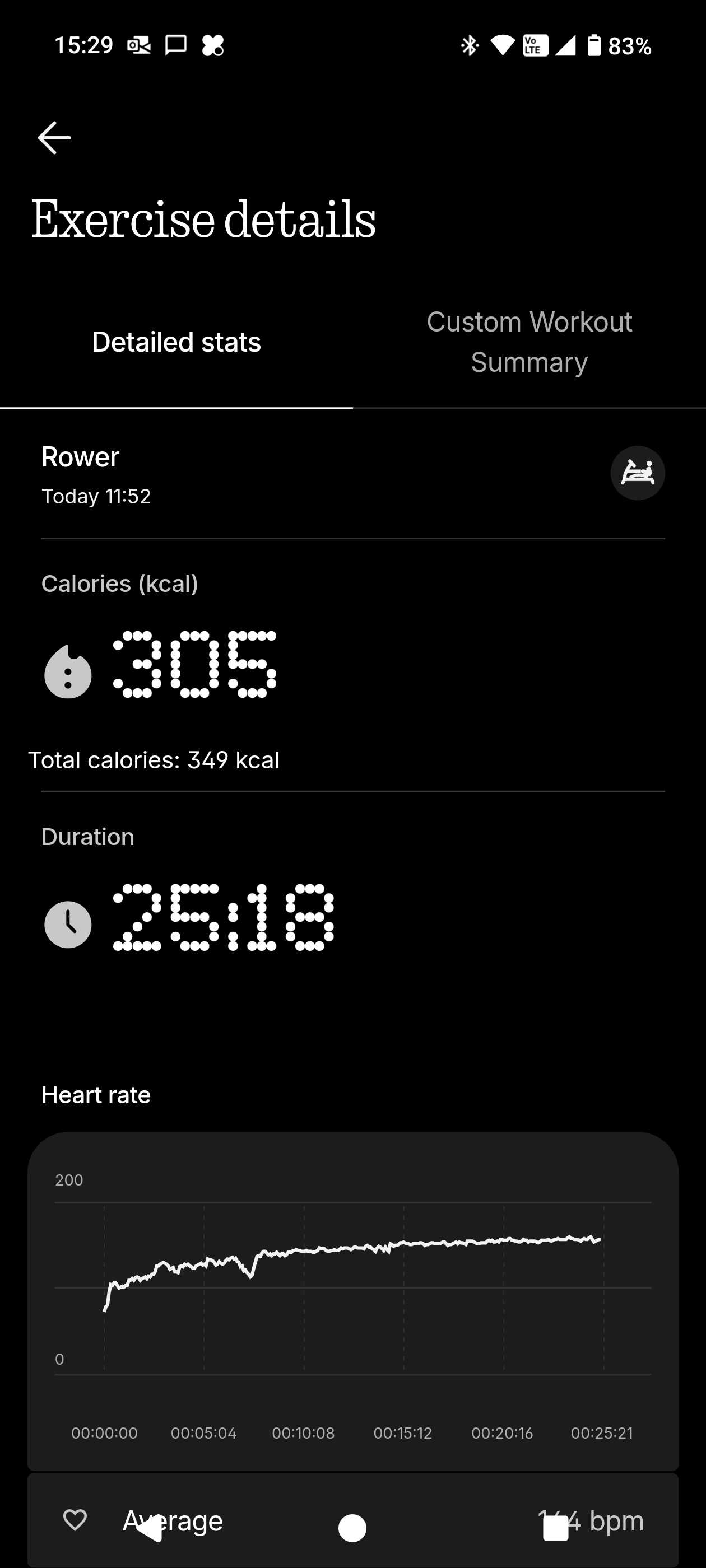Open recent apps from navigation bar
Viewport: 706px width, 1568px height.
[x=555, y=1528]
